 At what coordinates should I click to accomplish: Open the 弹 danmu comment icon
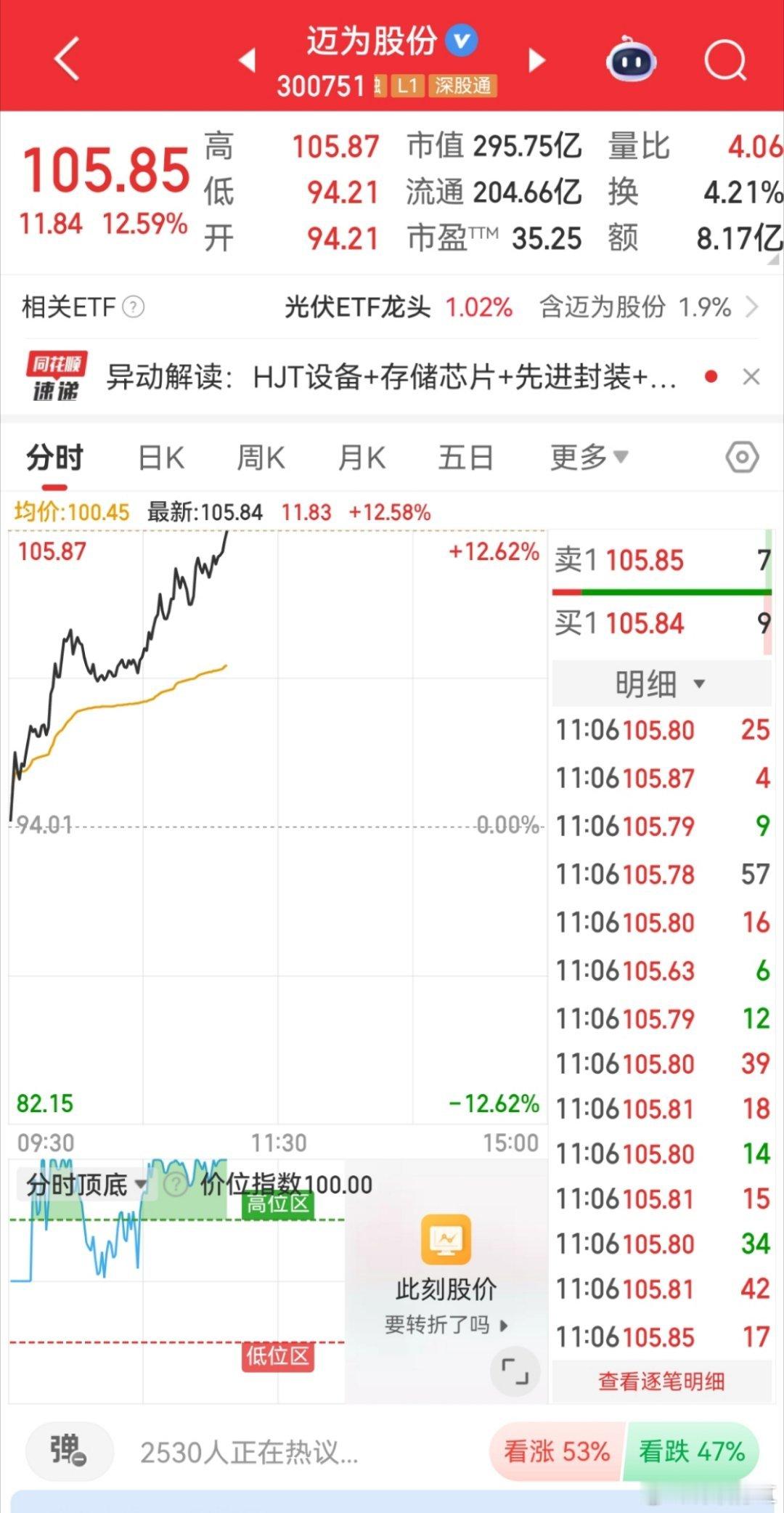coord(68,1451)
